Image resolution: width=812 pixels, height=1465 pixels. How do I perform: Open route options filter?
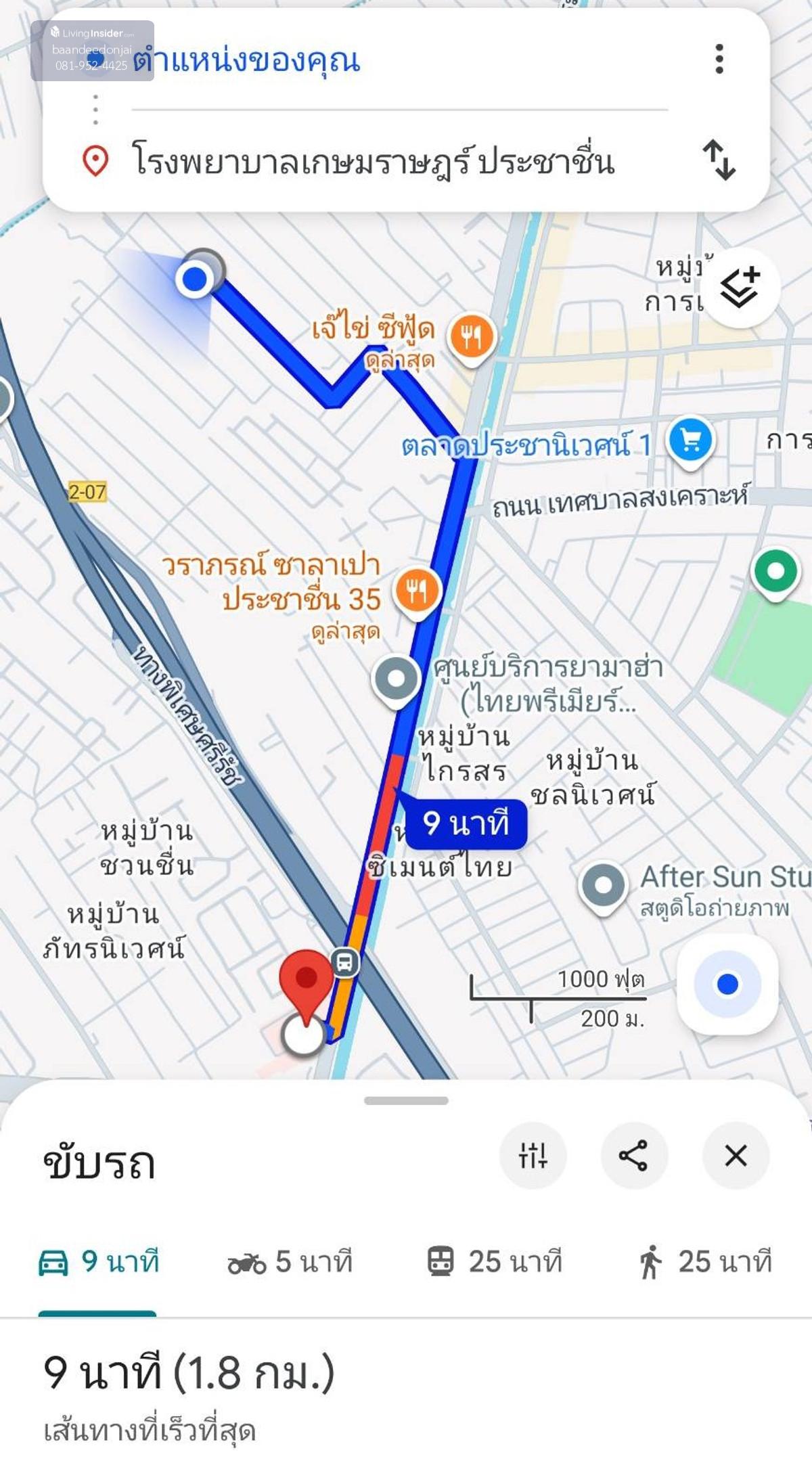pyautogui.click(x=533, y=1155)
